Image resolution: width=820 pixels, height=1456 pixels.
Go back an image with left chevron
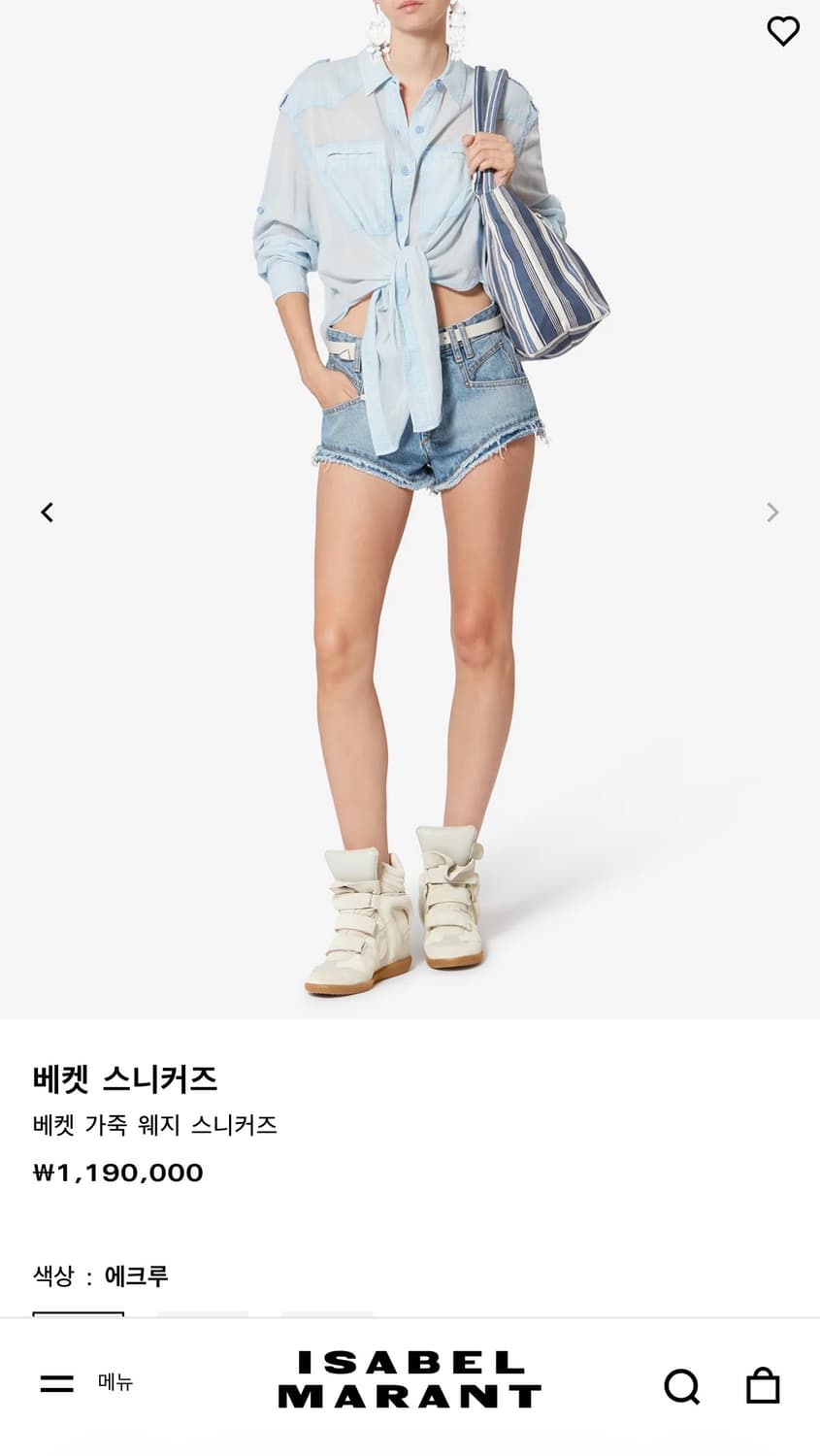pyautogui.click(x=47, y=512)
